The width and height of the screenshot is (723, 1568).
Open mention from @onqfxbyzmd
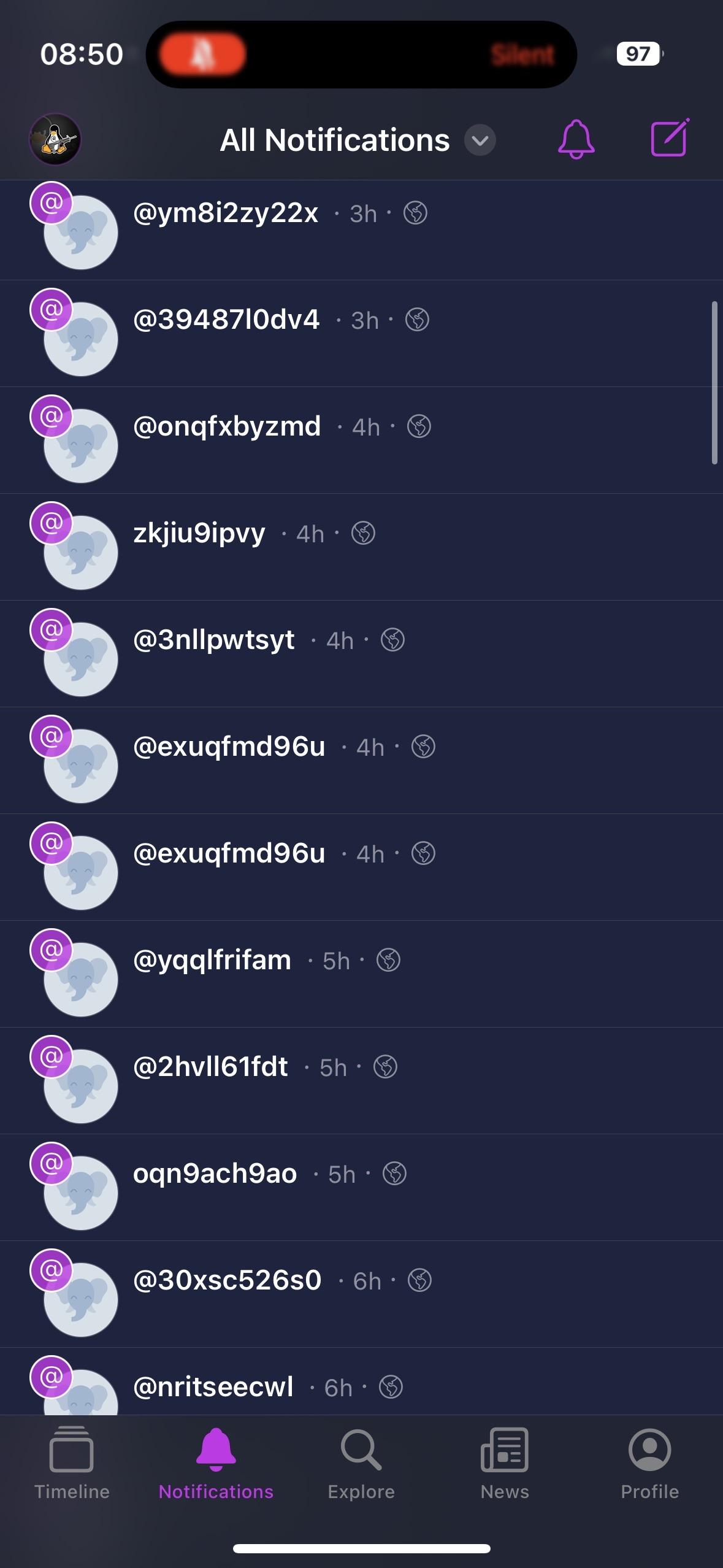click(x=361, y=440)
